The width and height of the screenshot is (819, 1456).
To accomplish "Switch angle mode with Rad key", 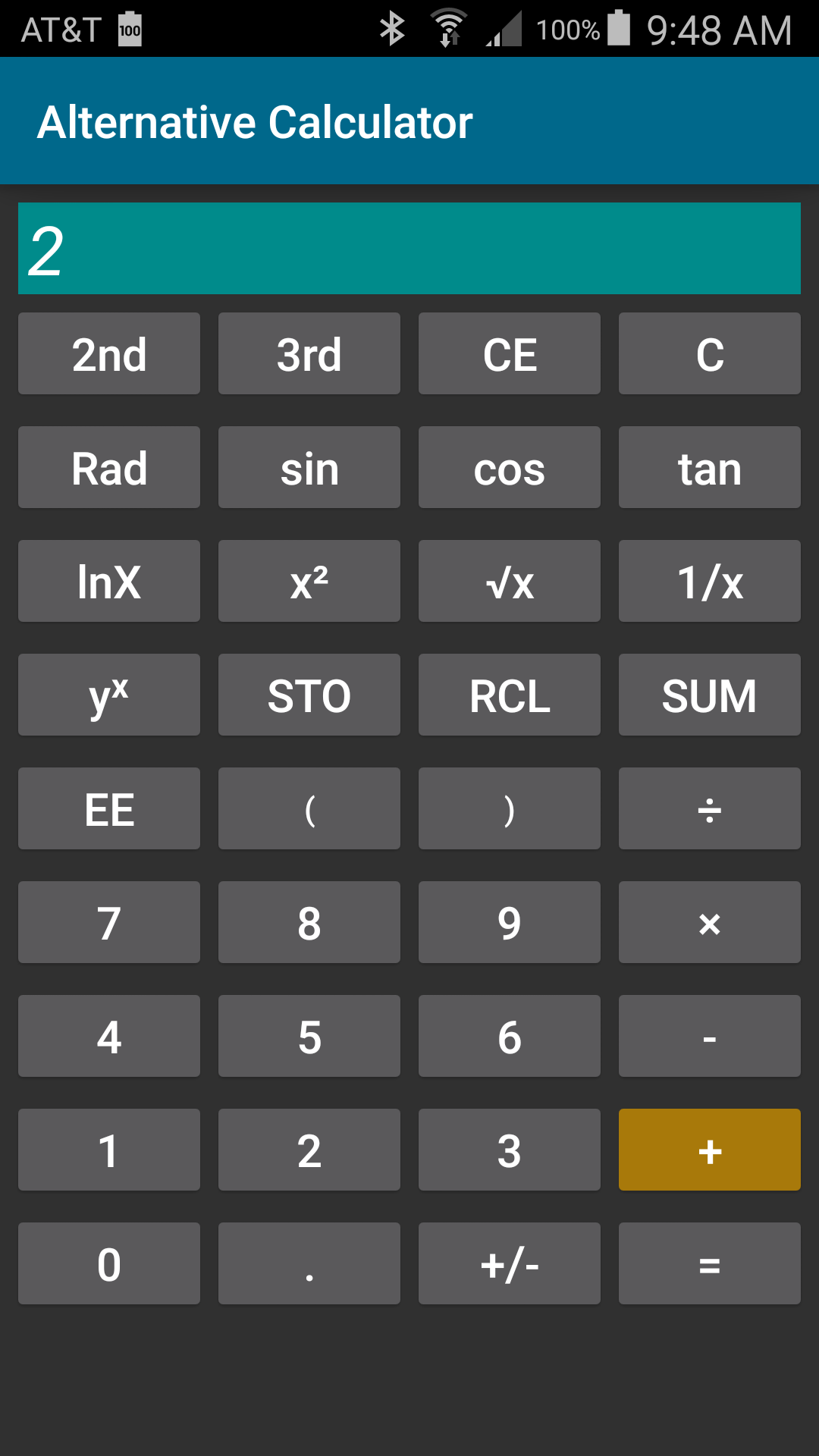I will tap(109, 467).
